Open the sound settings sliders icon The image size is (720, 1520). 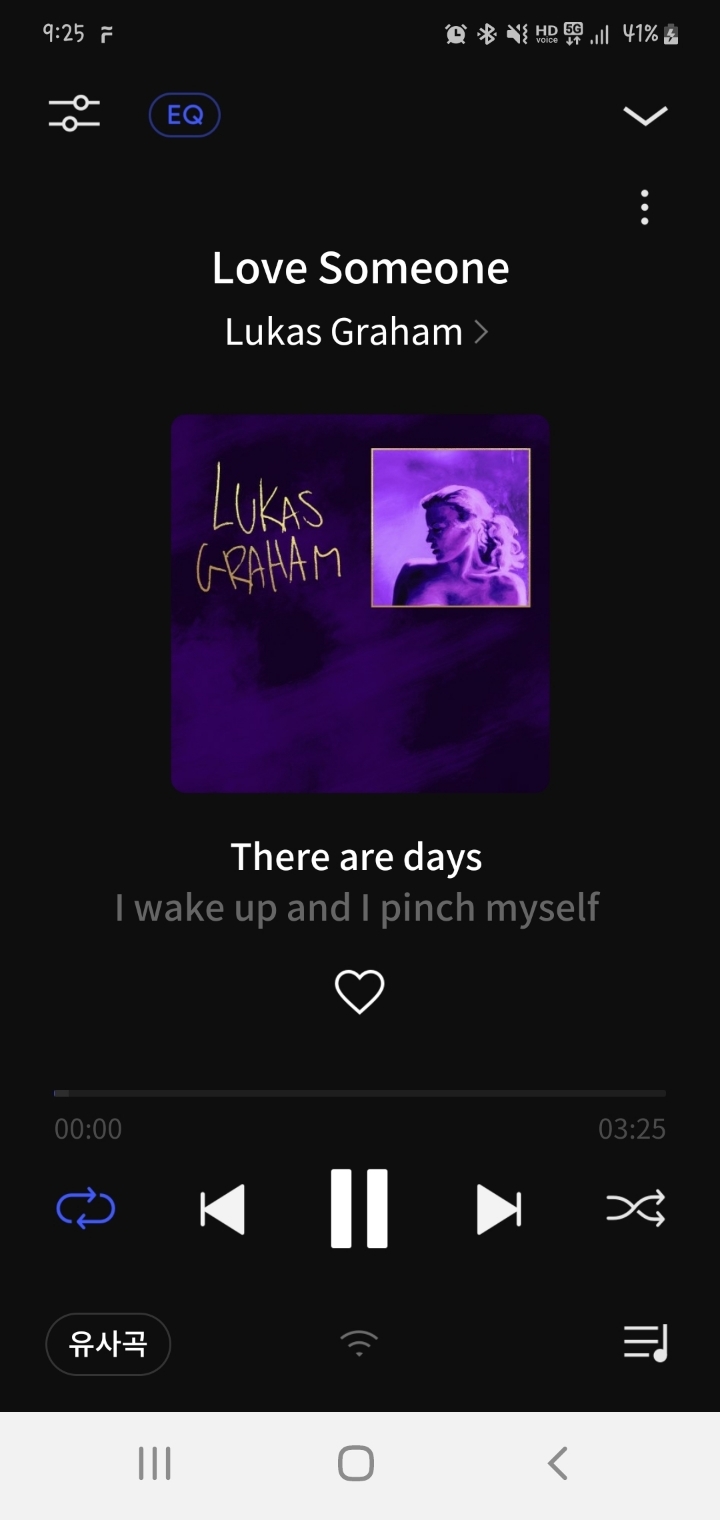[74, 114]
